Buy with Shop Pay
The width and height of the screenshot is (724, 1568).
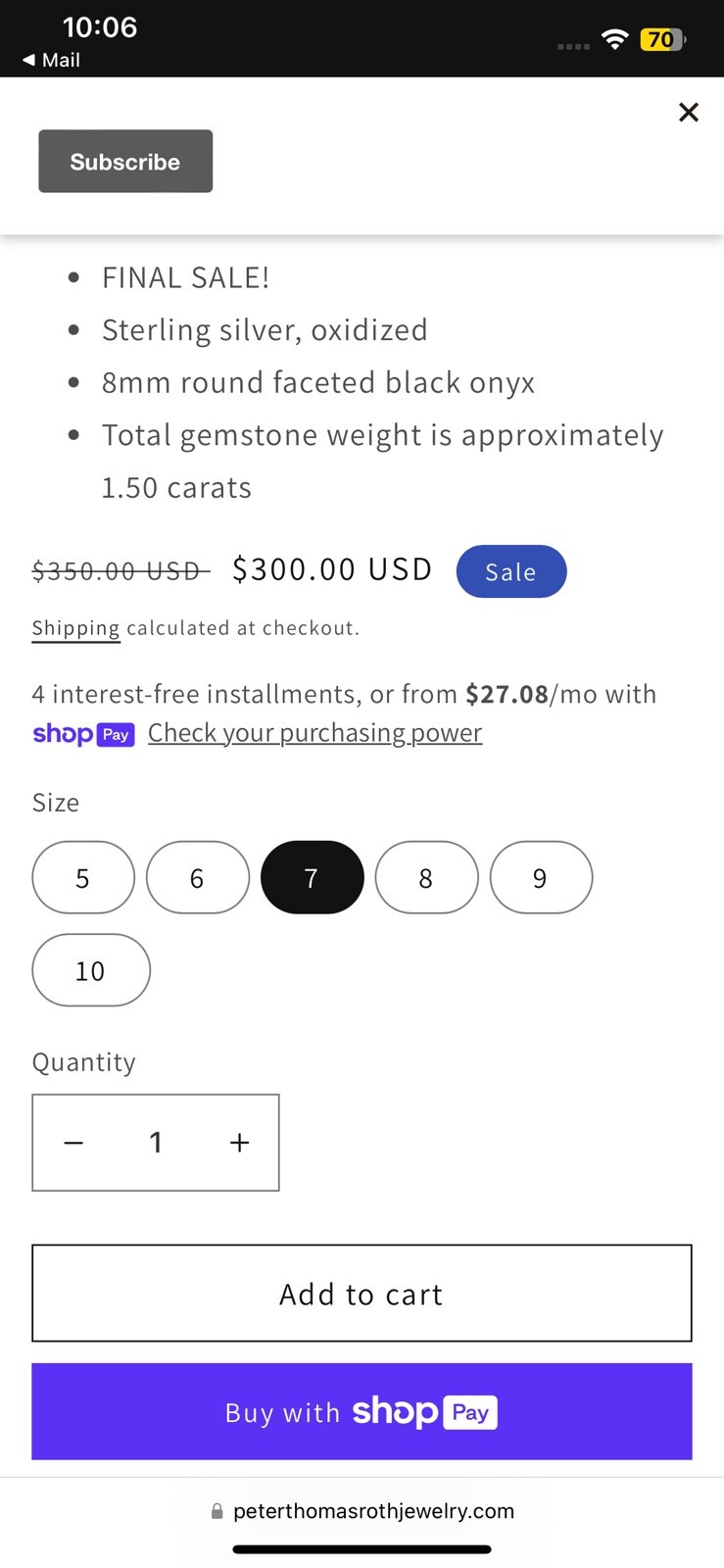tap(362, 1412)
